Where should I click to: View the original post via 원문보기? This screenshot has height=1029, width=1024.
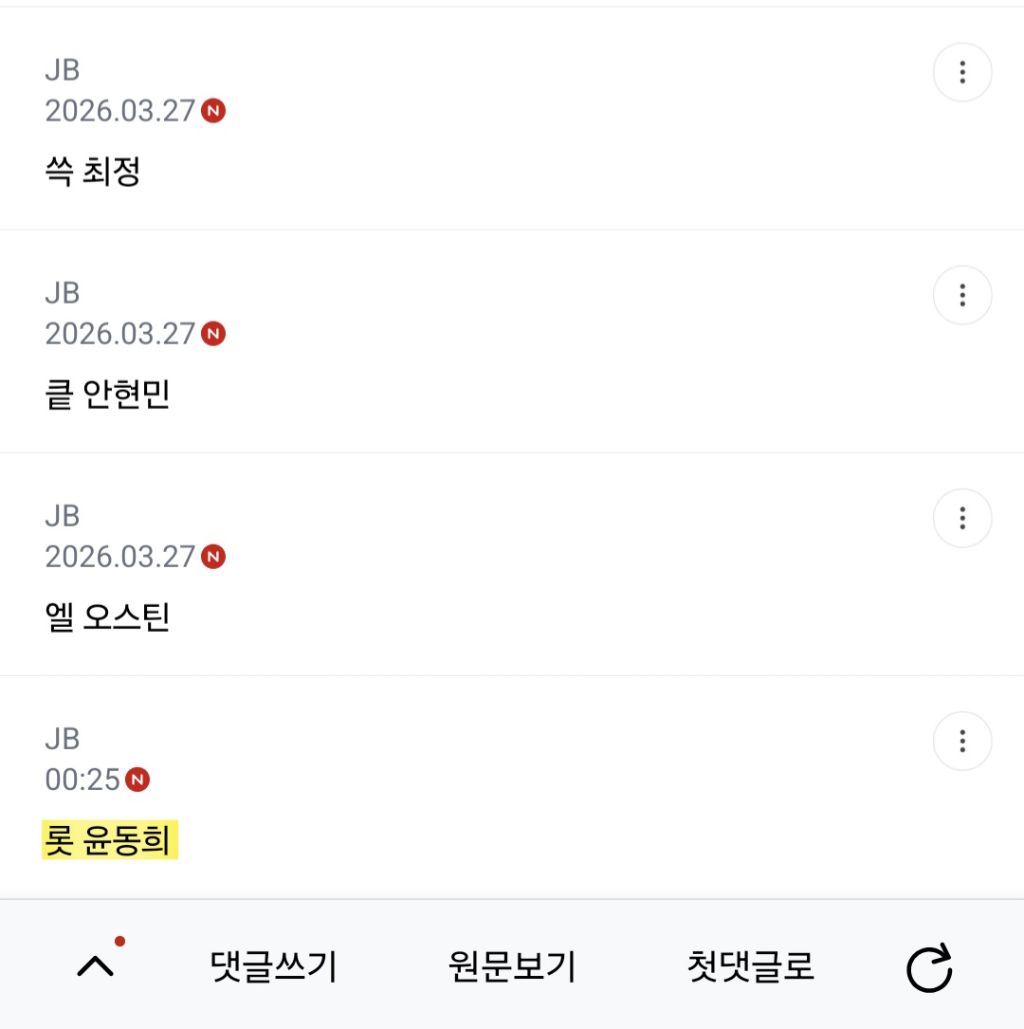click(512, 967)
